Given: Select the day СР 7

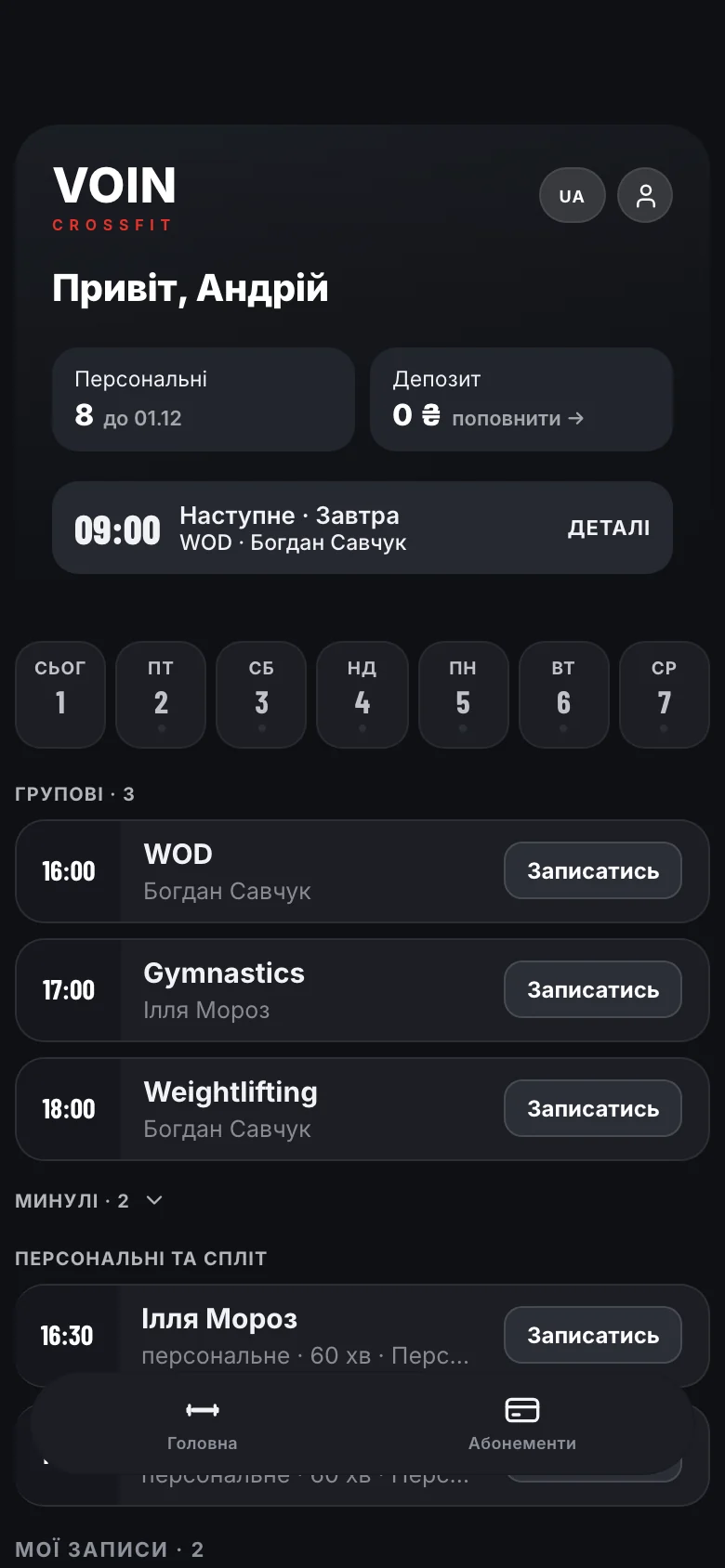Looking at the screenshot, I should tap(664, 694).
